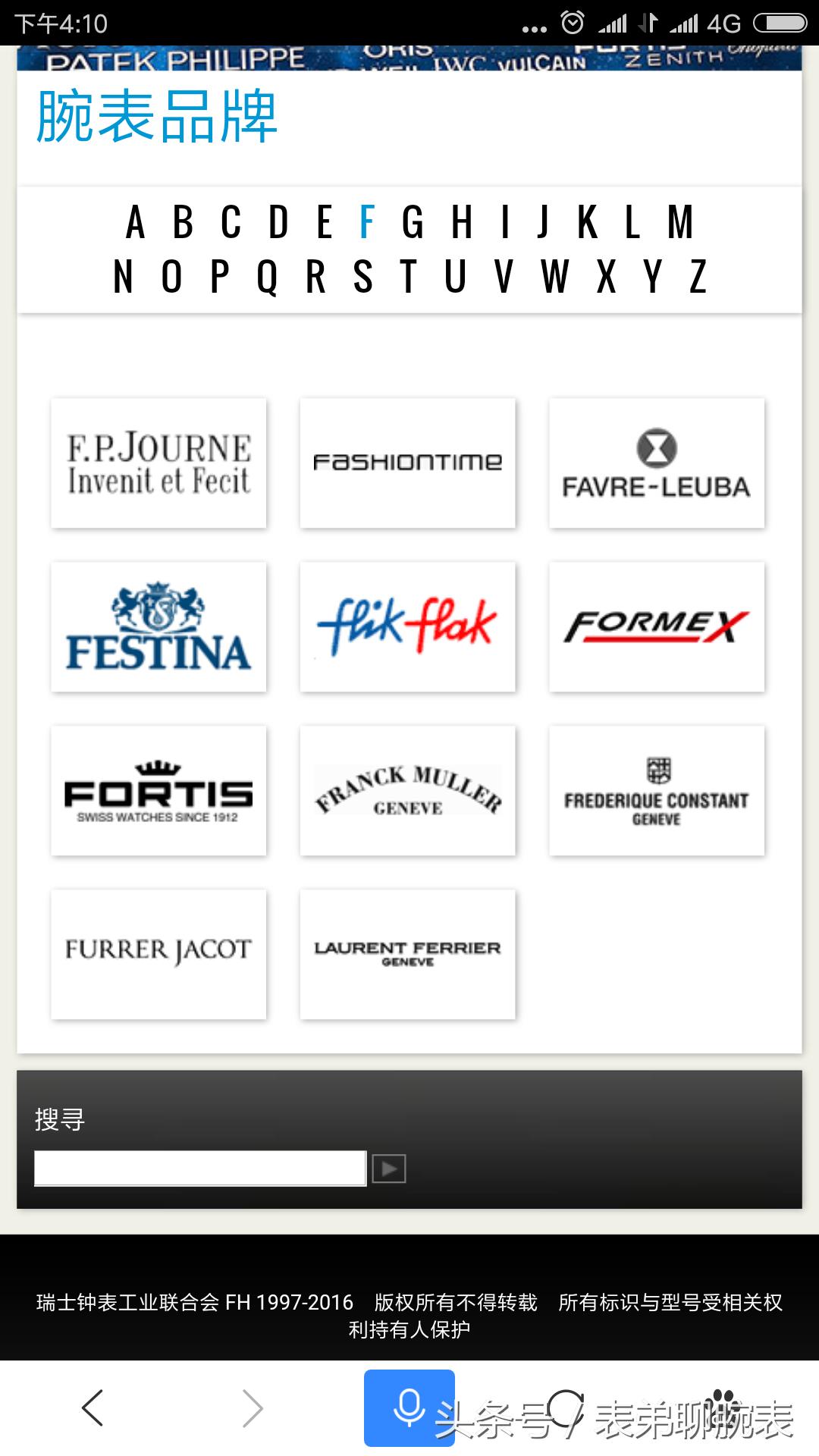Submit the search with the arrow button
This screenshot has width=819, height=1456.
coord(389,1169)
